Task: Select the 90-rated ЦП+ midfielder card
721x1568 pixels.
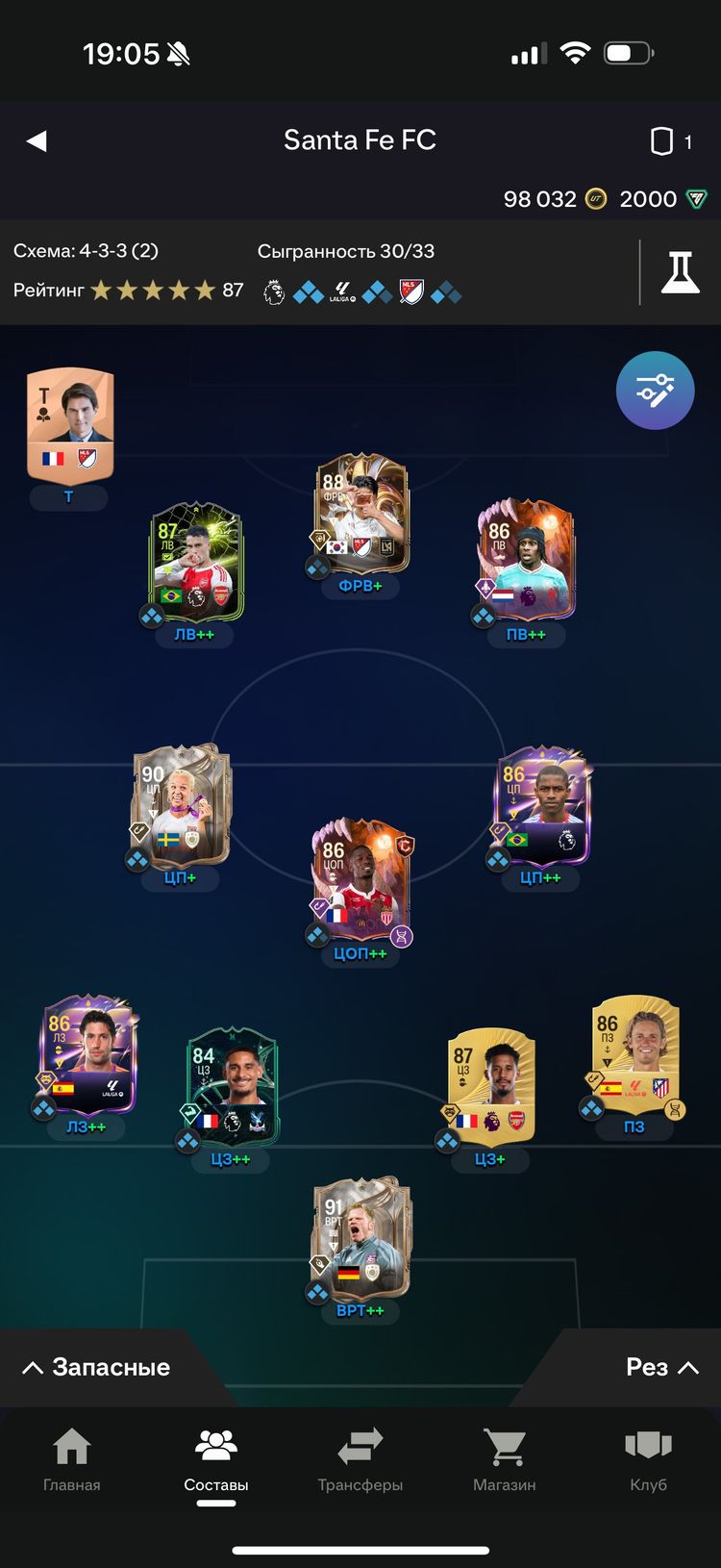Action: 181,808
